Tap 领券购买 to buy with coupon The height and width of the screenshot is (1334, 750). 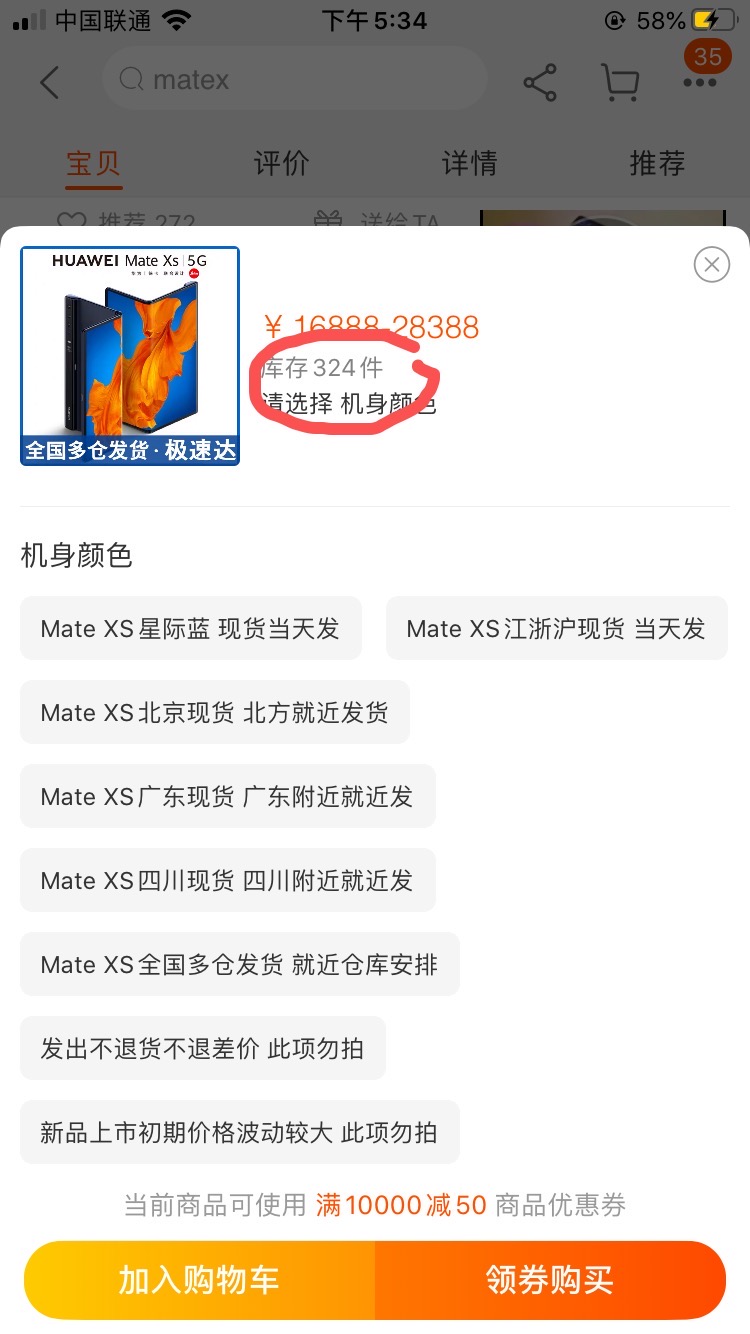550,1280
